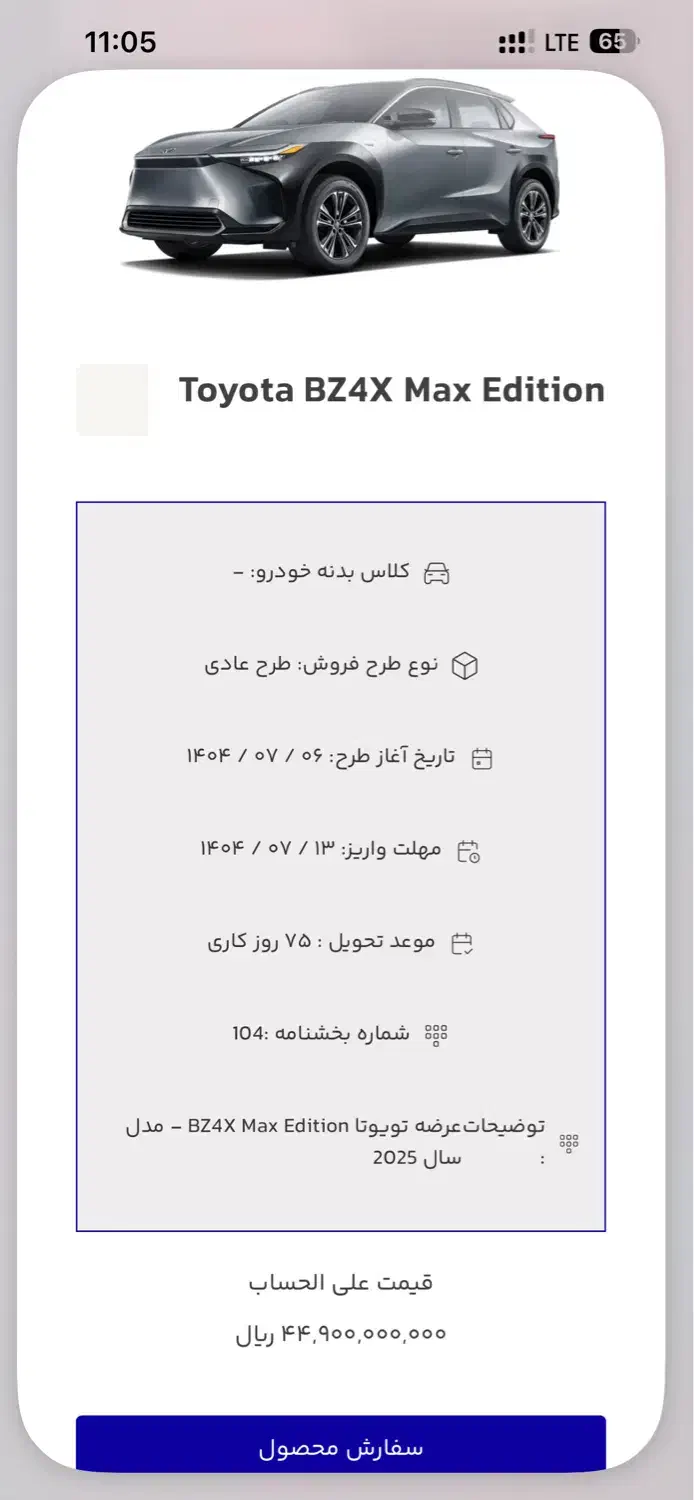Viewport: 694px width, 1500px height.
Task: Tap the سفارش محصول order button
Action: [x=340, y=1445]
